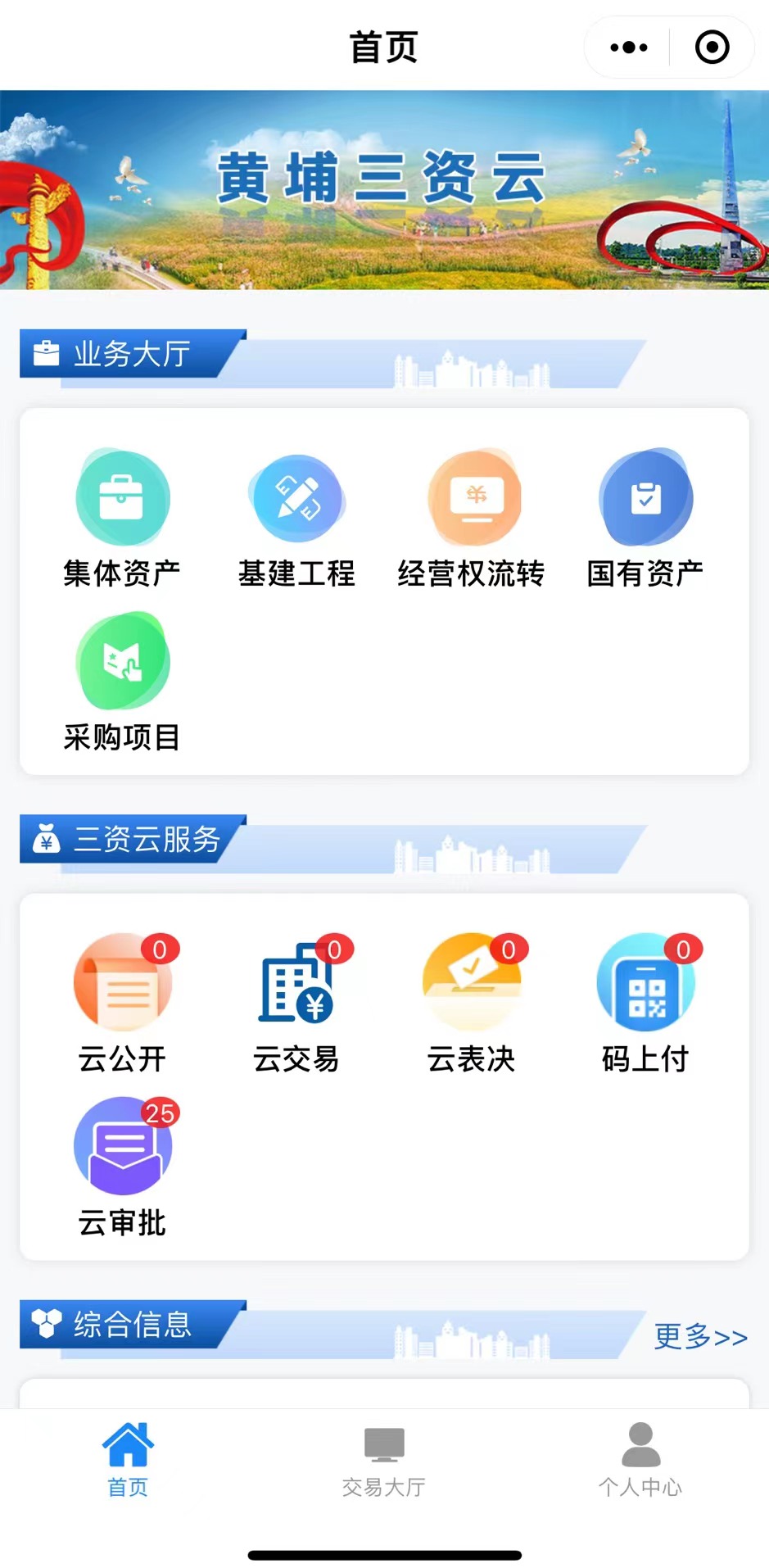Open the mini-program options menu

(626, 47)
